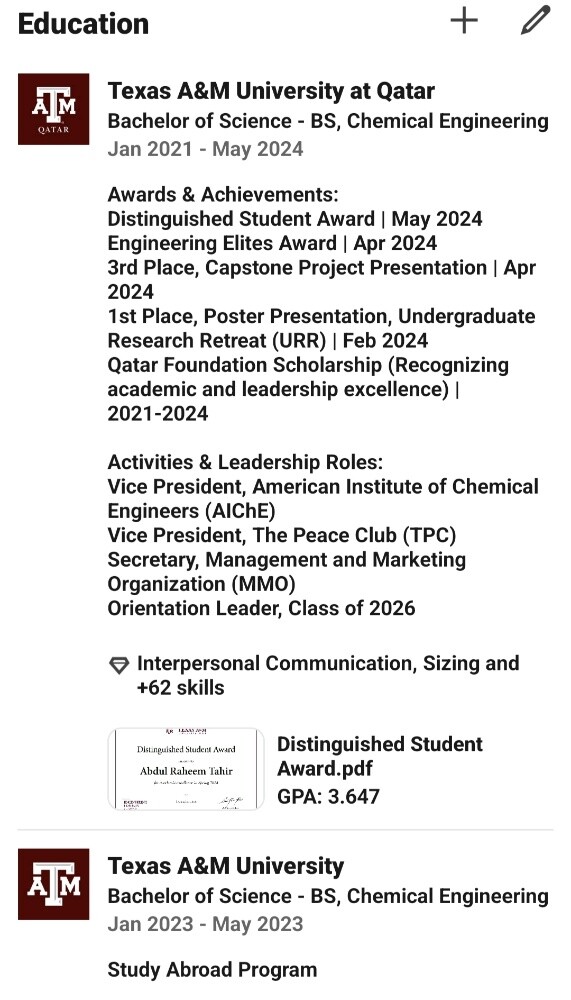Add a new education entry

coord(464,20)
